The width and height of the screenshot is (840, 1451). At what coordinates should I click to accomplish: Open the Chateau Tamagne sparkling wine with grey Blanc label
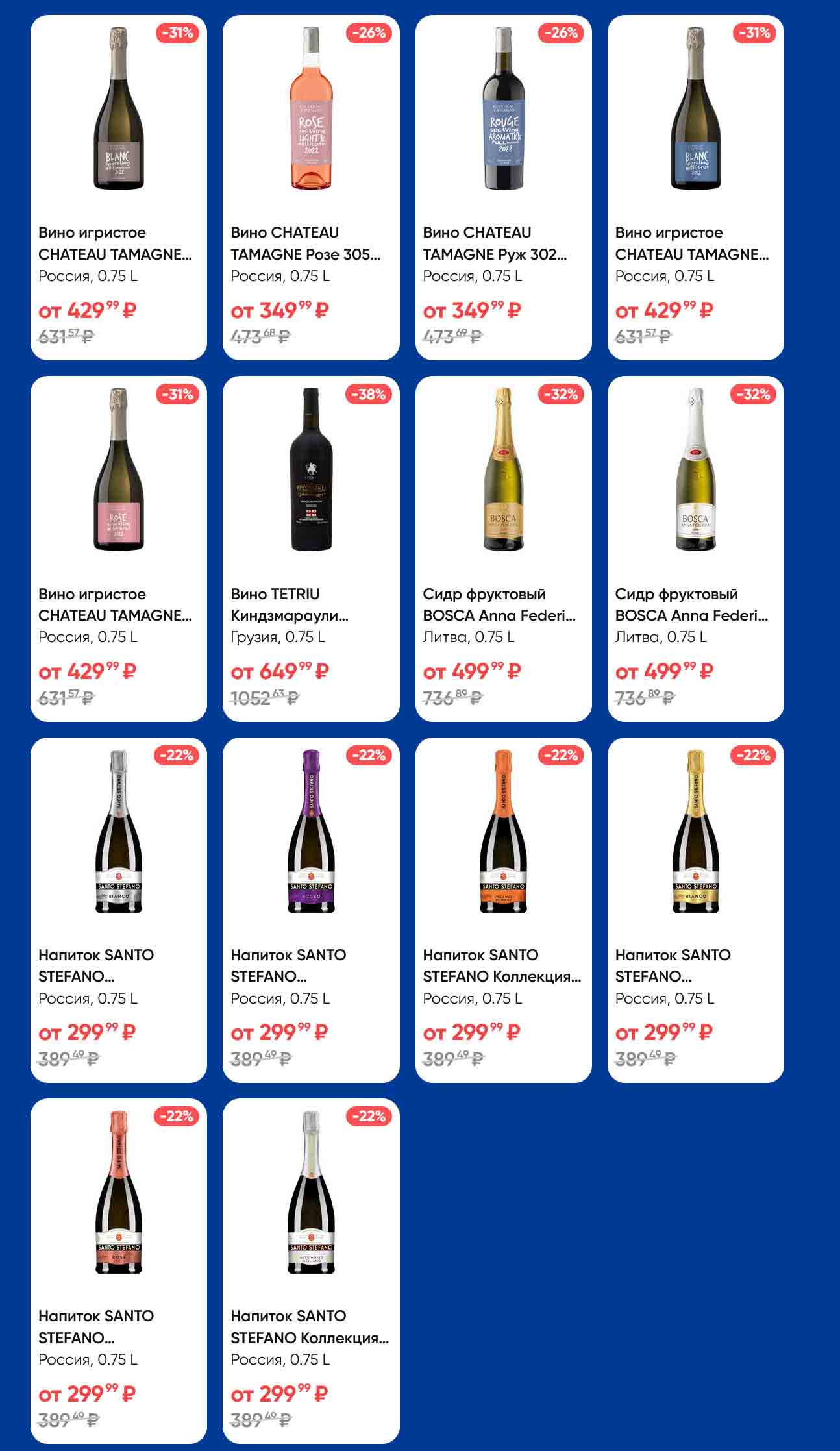click(x=118, y=187)
